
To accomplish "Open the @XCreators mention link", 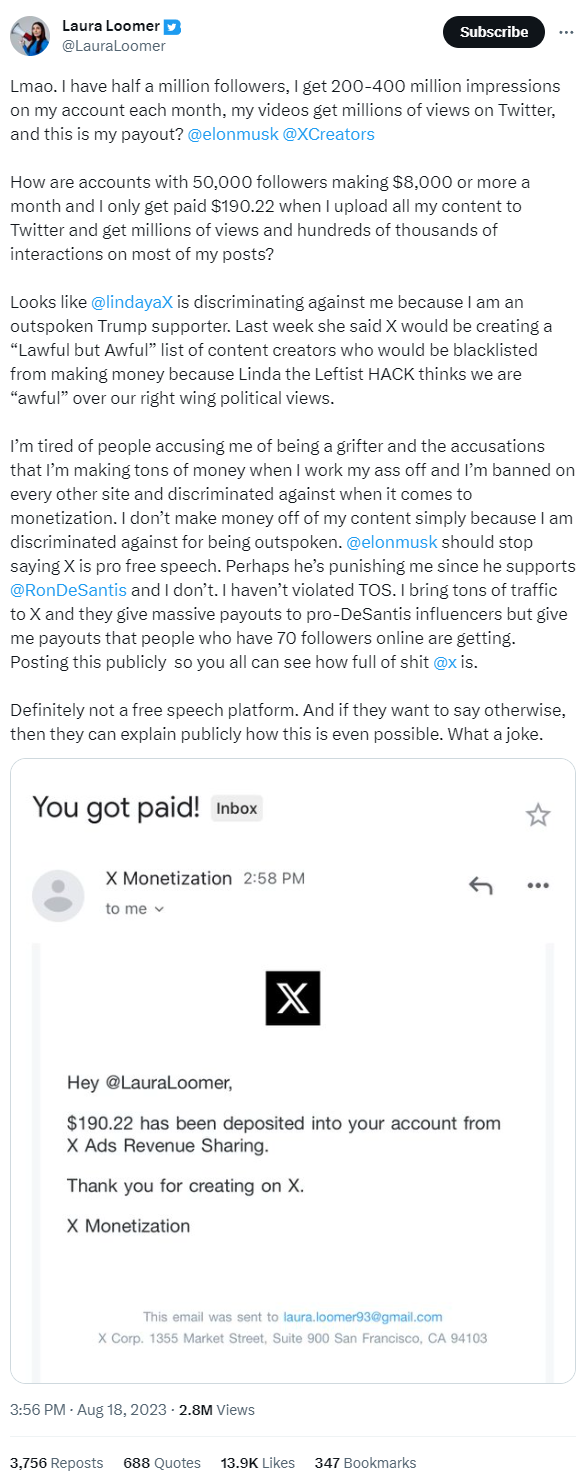I will click(x=329, y=133).
